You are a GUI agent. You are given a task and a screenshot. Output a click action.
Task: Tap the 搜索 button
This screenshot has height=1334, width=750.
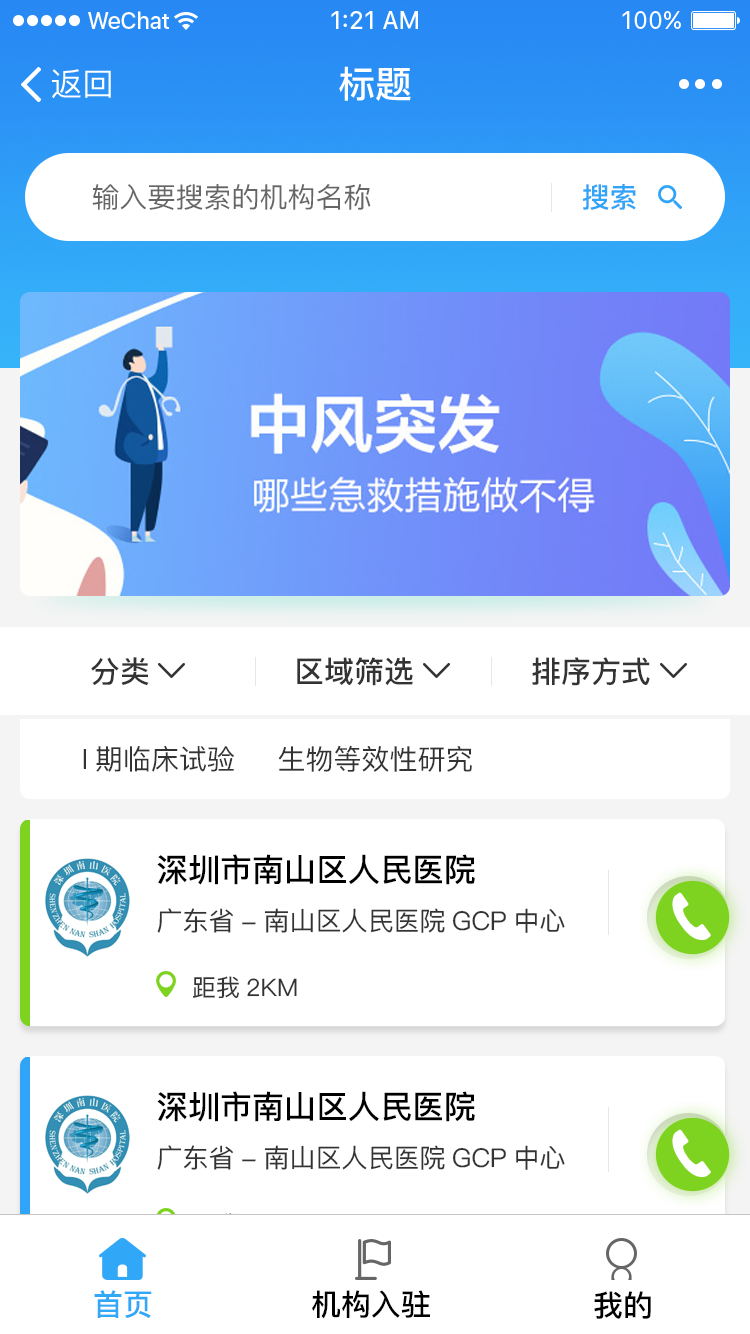pyautogui.click(x=630, y=197)
